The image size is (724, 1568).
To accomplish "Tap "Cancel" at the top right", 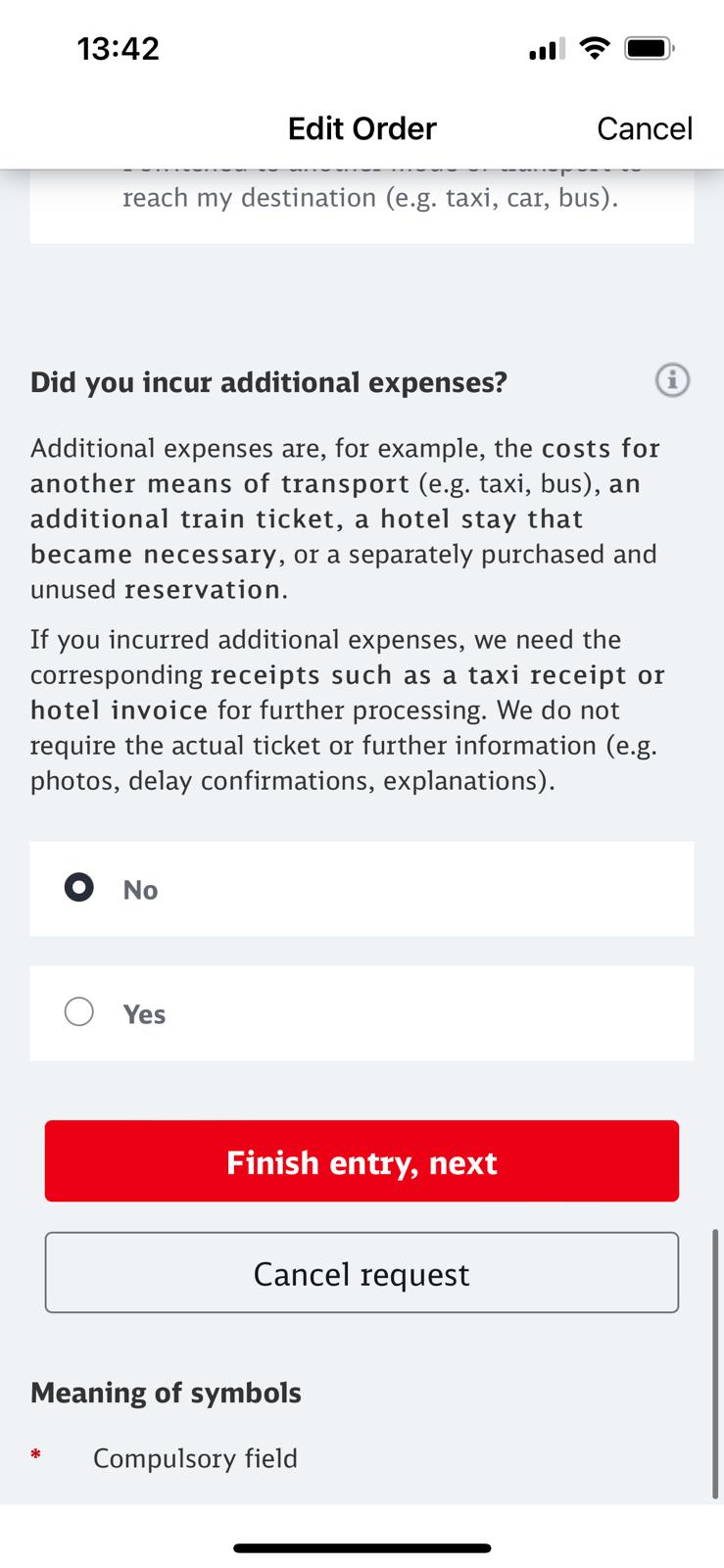I will (645, 128).
